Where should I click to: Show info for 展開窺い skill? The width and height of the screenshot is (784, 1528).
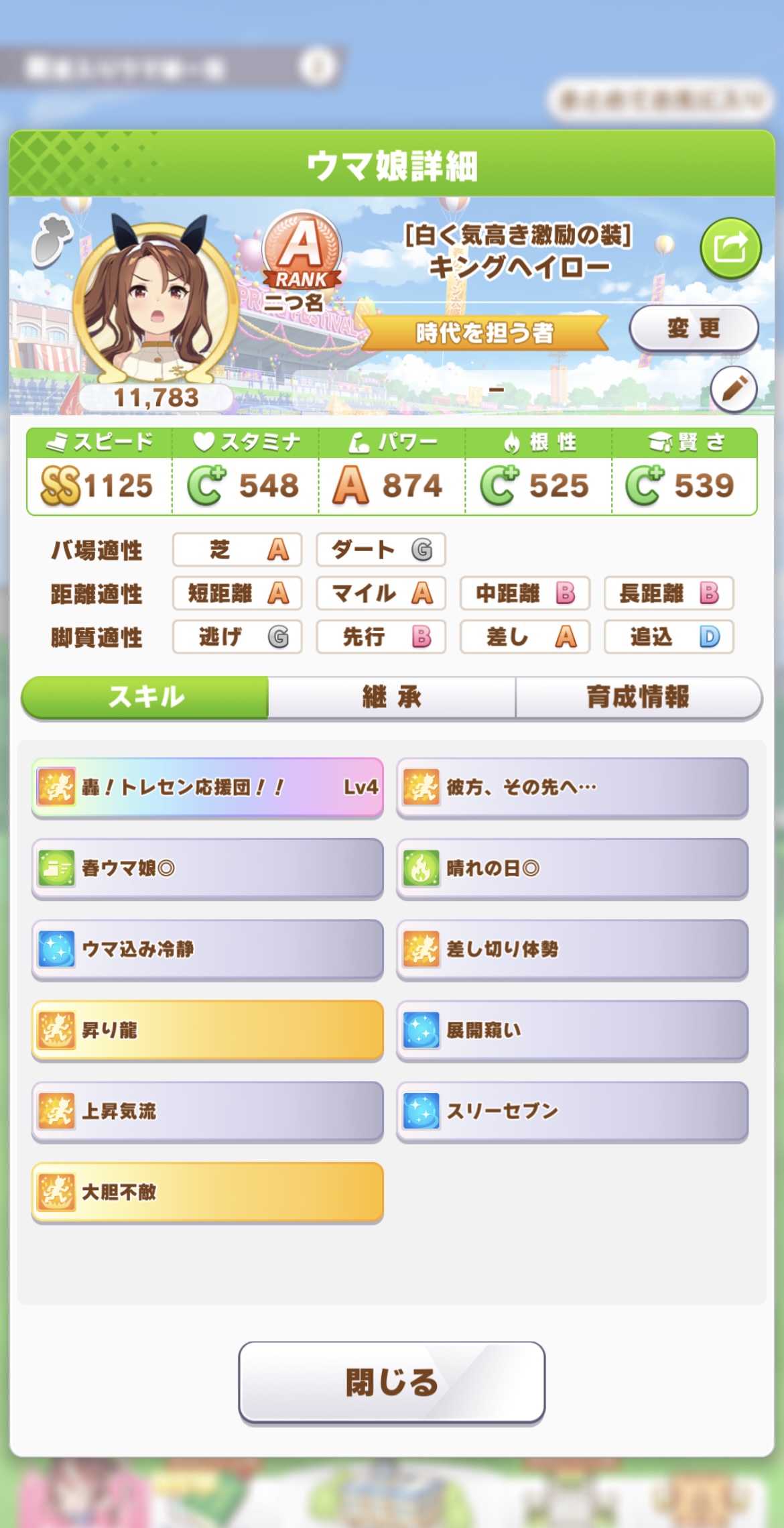pyautogui.click(x=572, y=1031)
